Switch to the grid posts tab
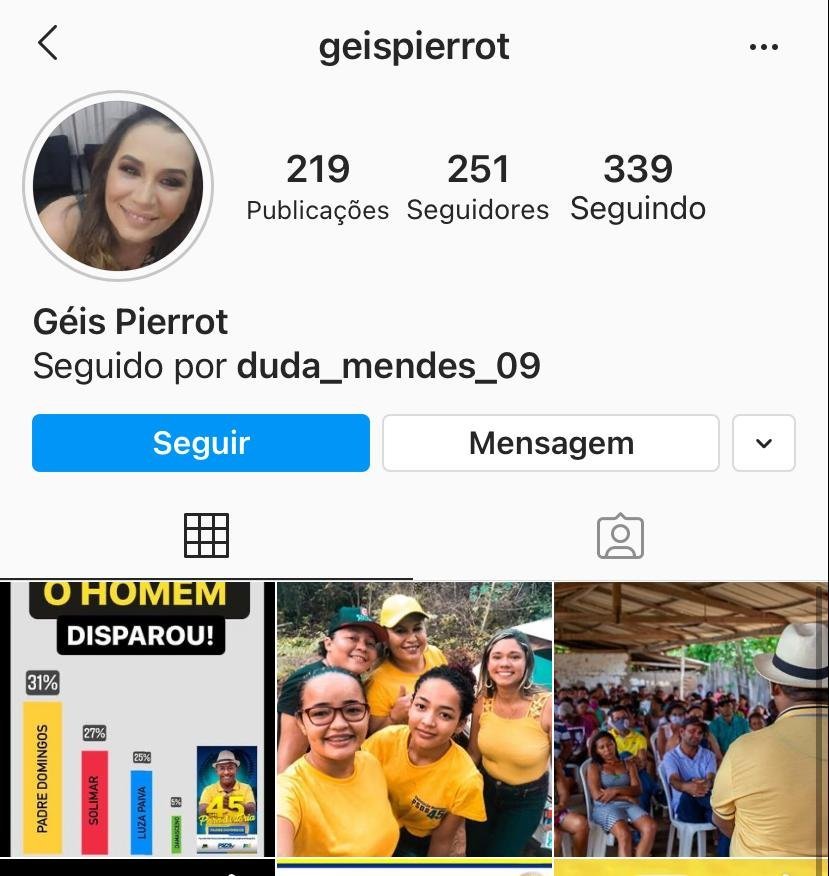Viewport: 829px width, 876px height. 207,536
